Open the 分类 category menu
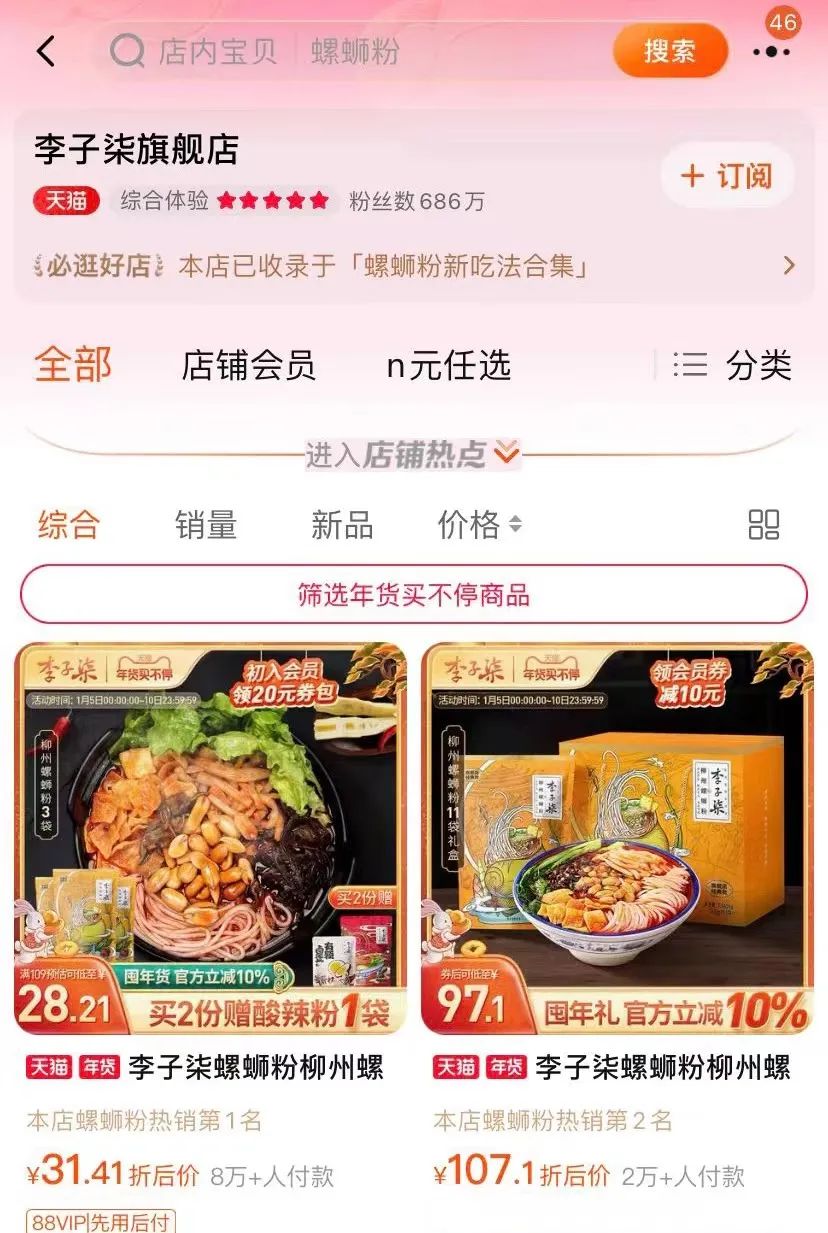 733,365
